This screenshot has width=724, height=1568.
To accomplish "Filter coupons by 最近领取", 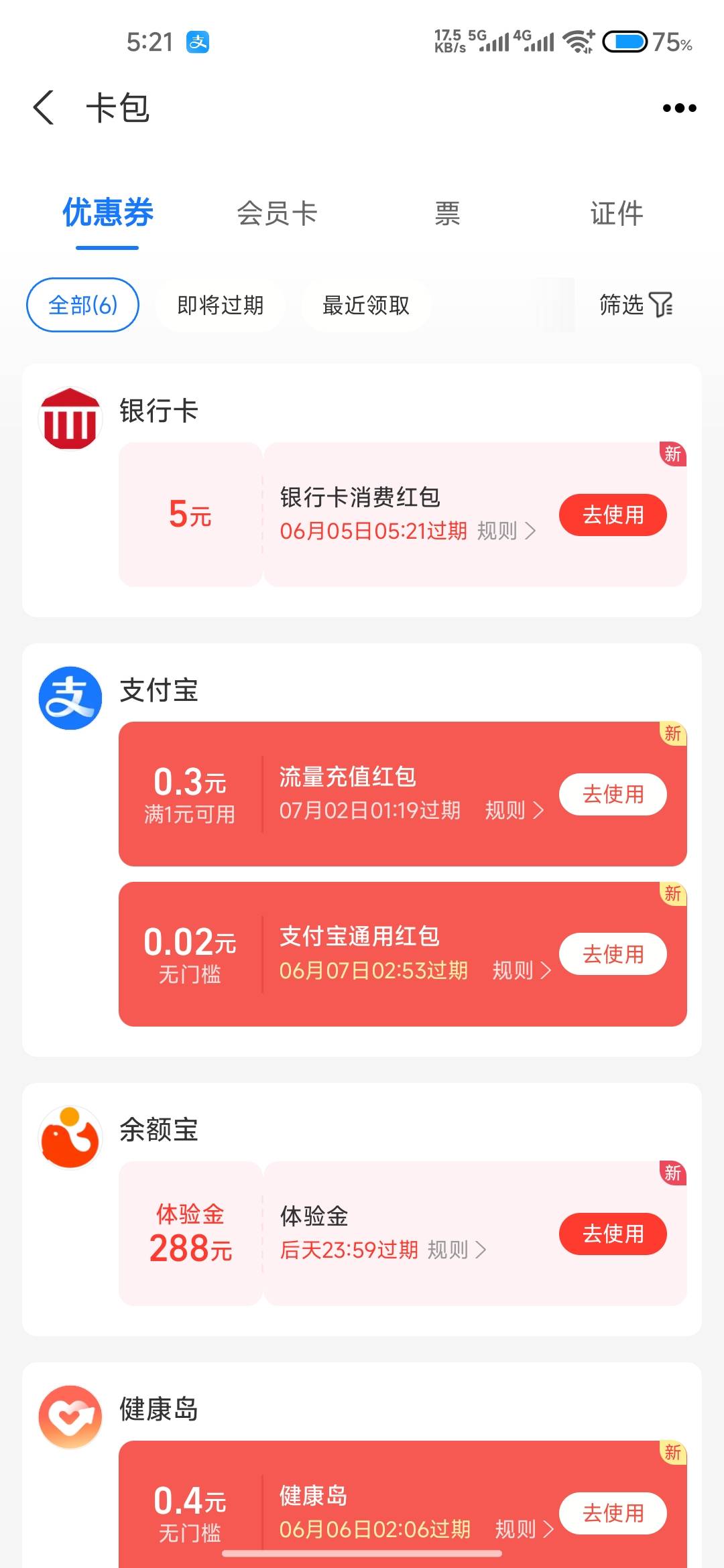I will 366,305.
